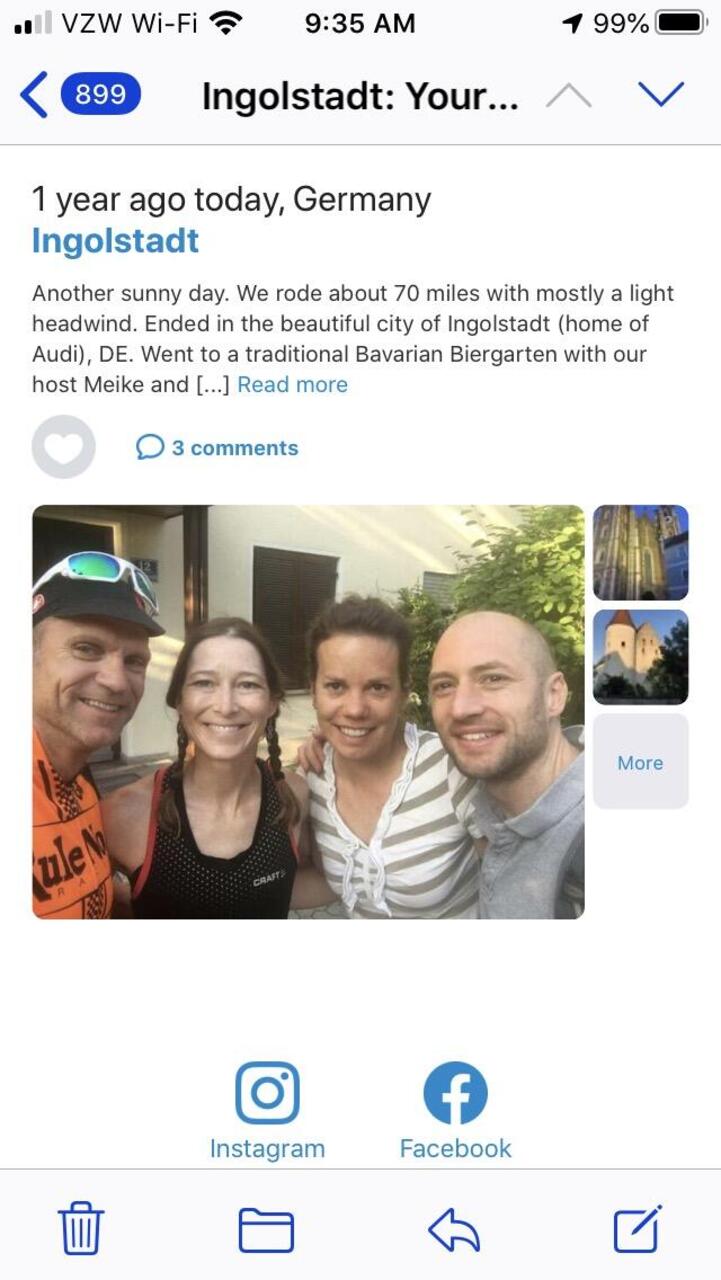Open the church at night thumbnail

coord(640,552)
